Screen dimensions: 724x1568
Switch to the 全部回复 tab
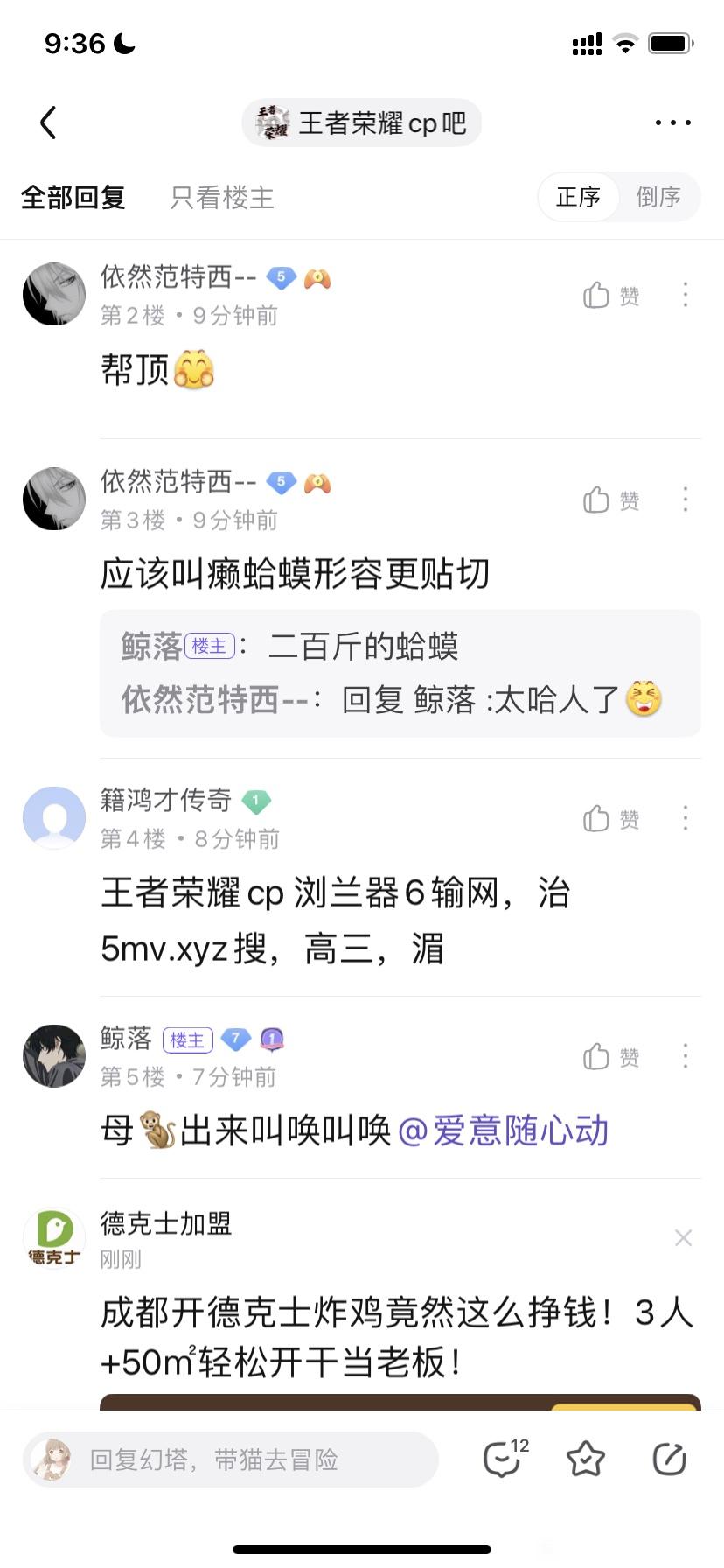pos(73,198)
